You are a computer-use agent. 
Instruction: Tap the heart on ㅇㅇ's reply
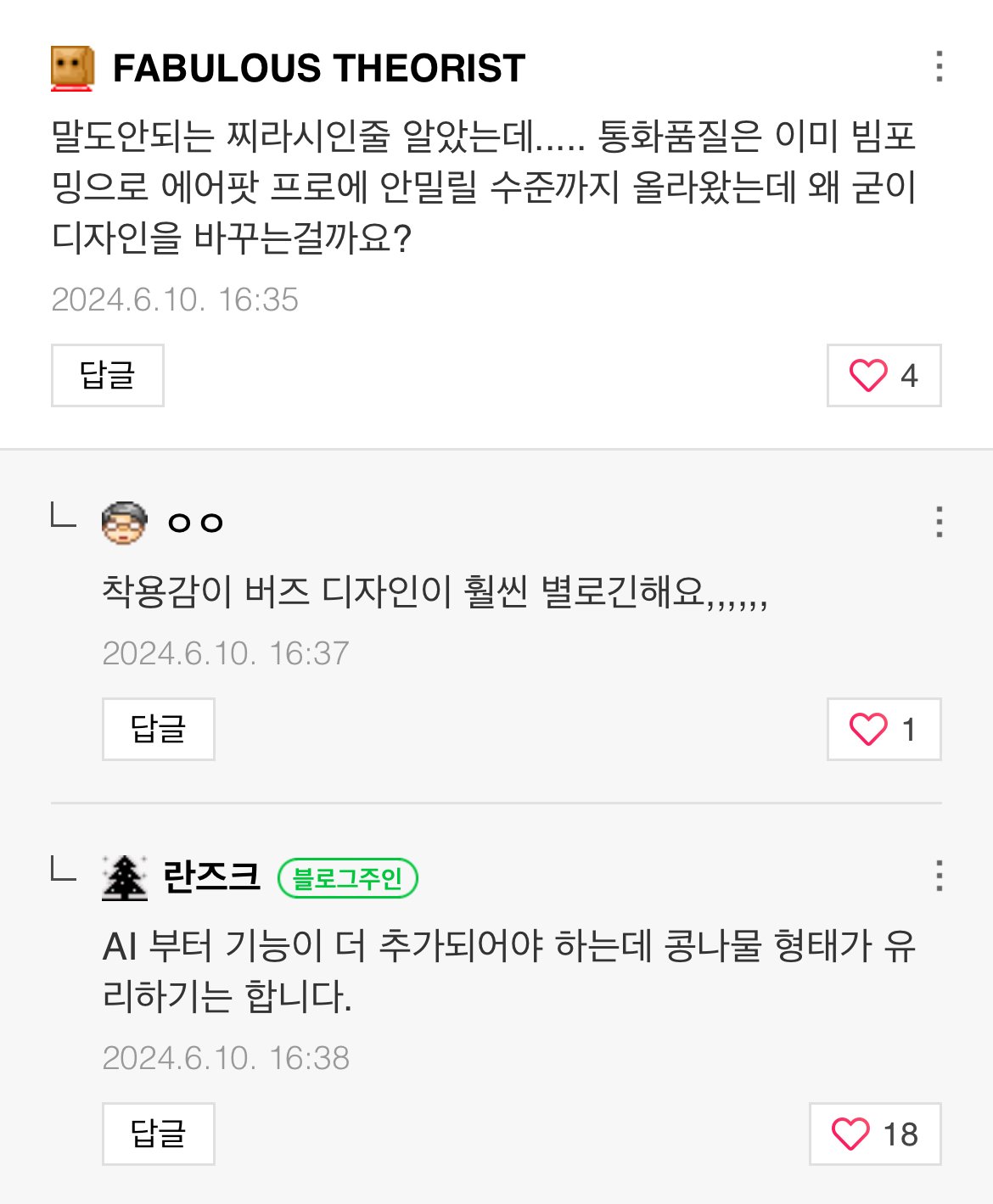coord(867,729)
